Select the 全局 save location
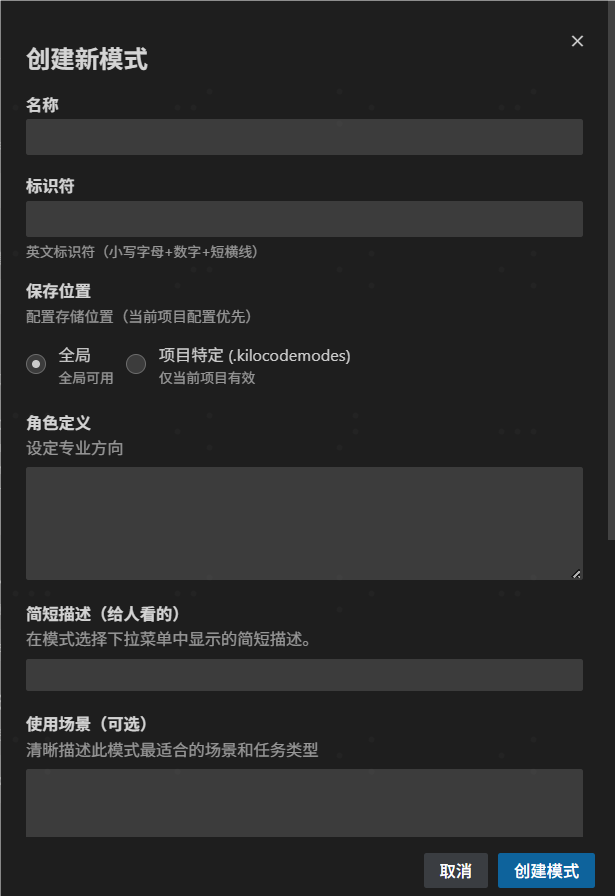 [36, 364]
